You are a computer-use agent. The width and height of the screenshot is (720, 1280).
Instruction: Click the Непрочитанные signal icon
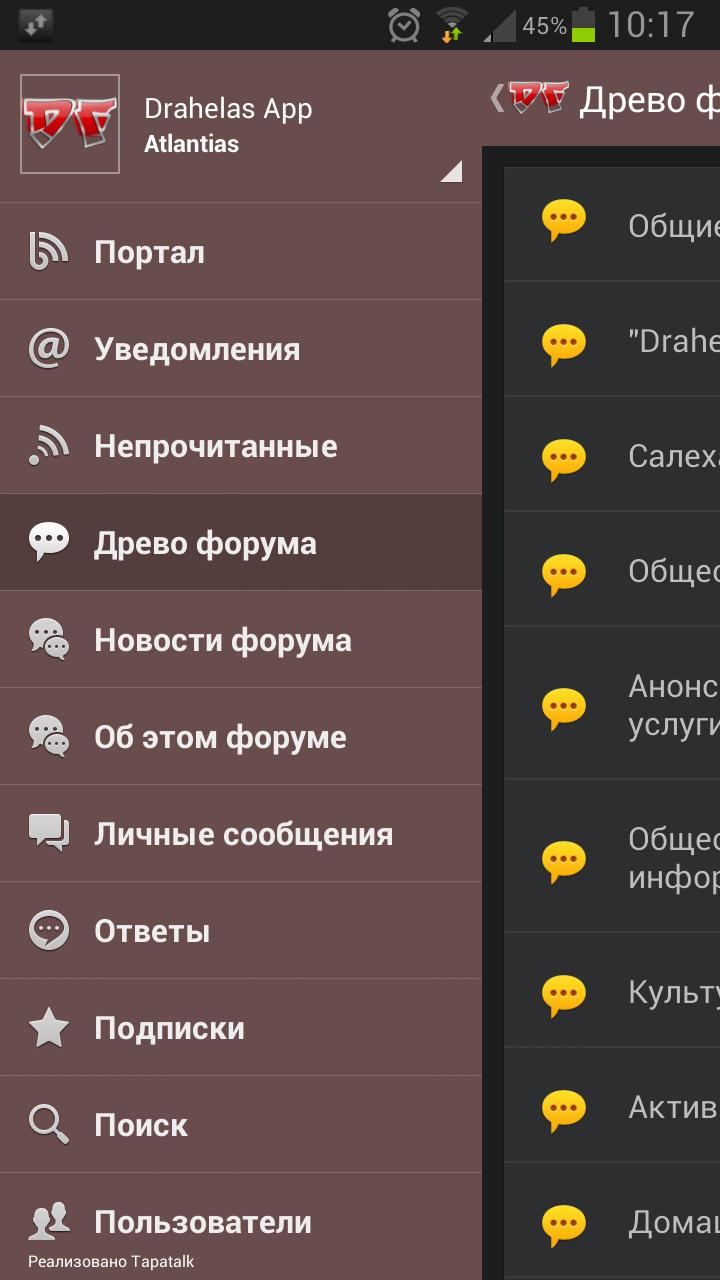point(47,445)
